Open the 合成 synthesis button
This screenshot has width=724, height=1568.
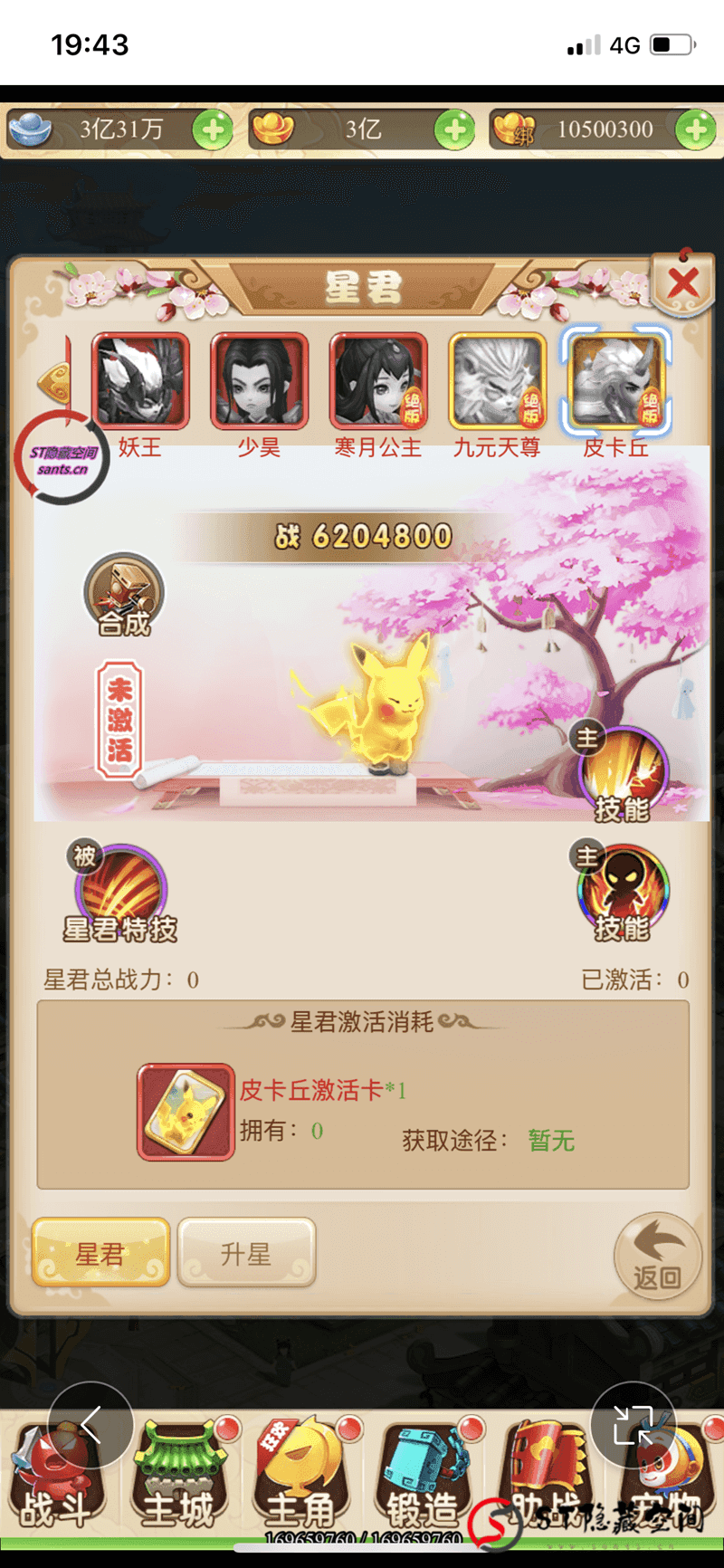coord(124,595)
